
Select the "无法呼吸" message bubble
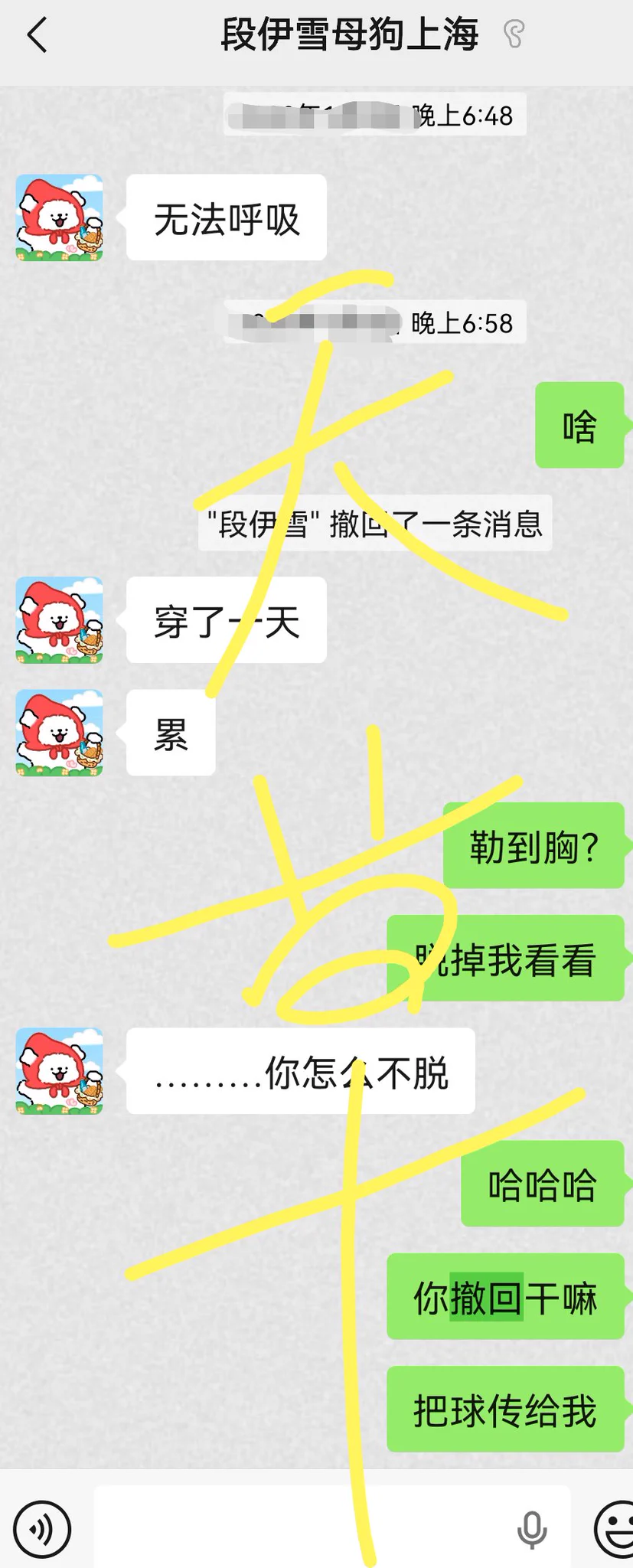click(226, 217)
